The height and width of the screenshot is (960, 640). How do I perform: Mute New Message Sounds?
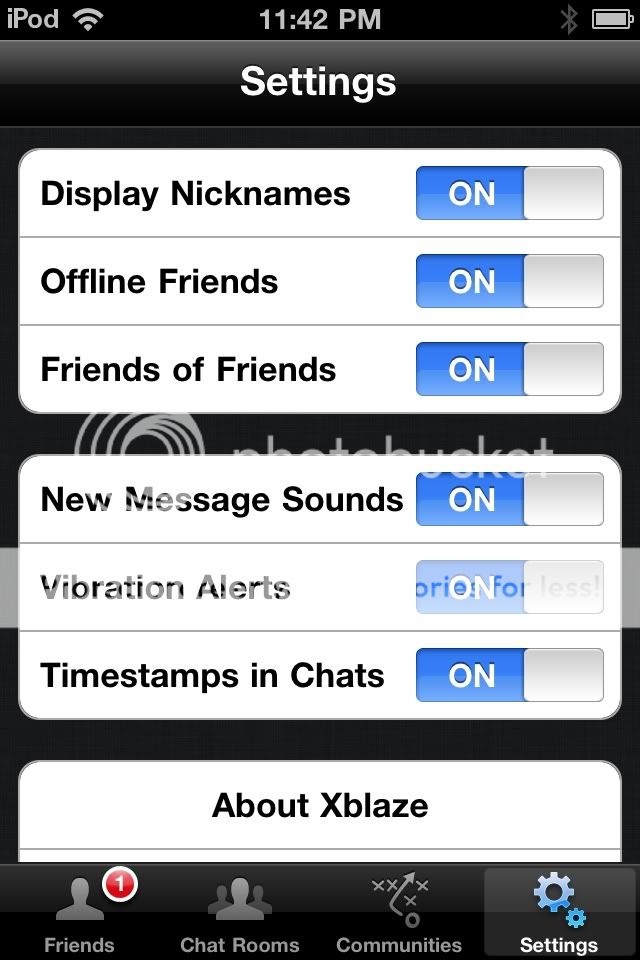point(509,499)
